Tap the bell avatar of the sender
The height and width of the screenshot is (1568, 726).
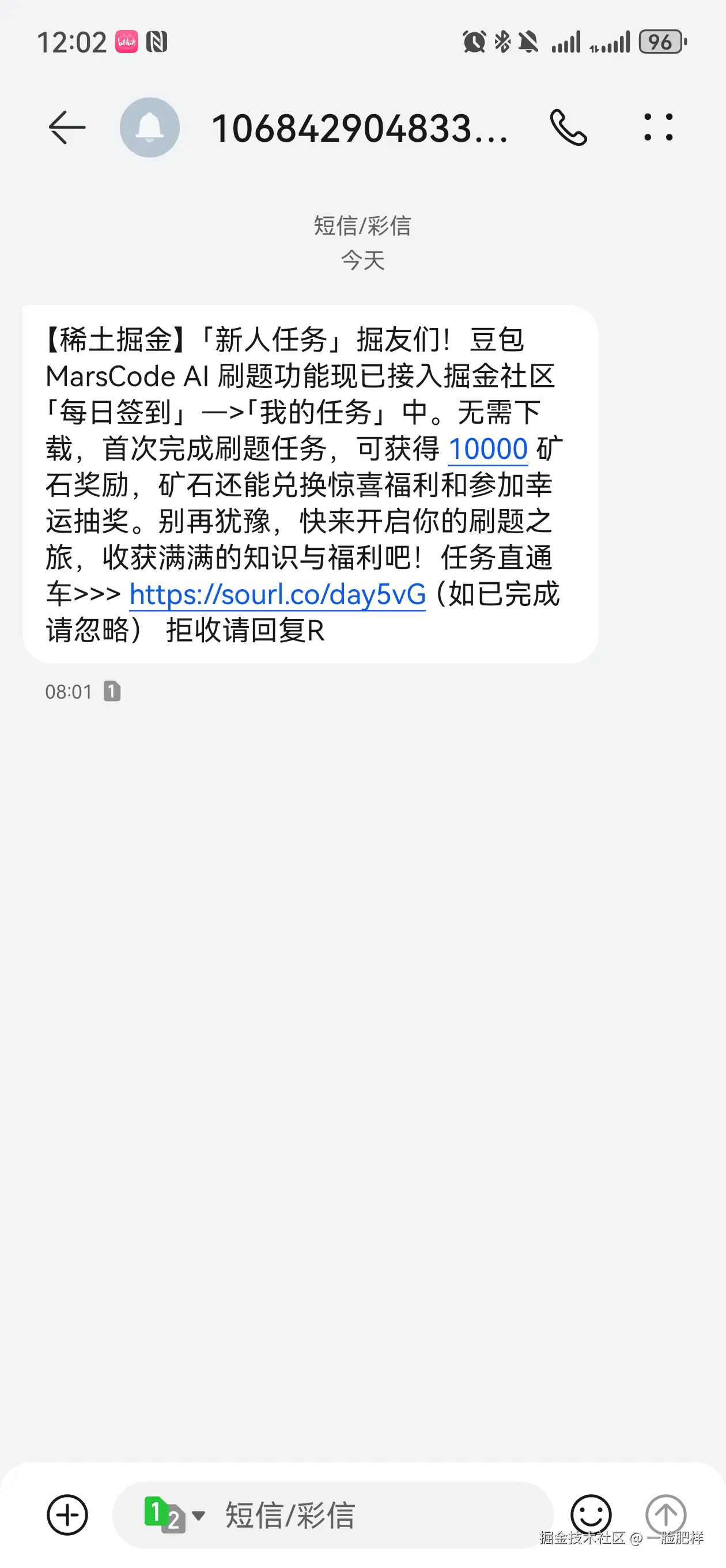(x=150, y=127)
